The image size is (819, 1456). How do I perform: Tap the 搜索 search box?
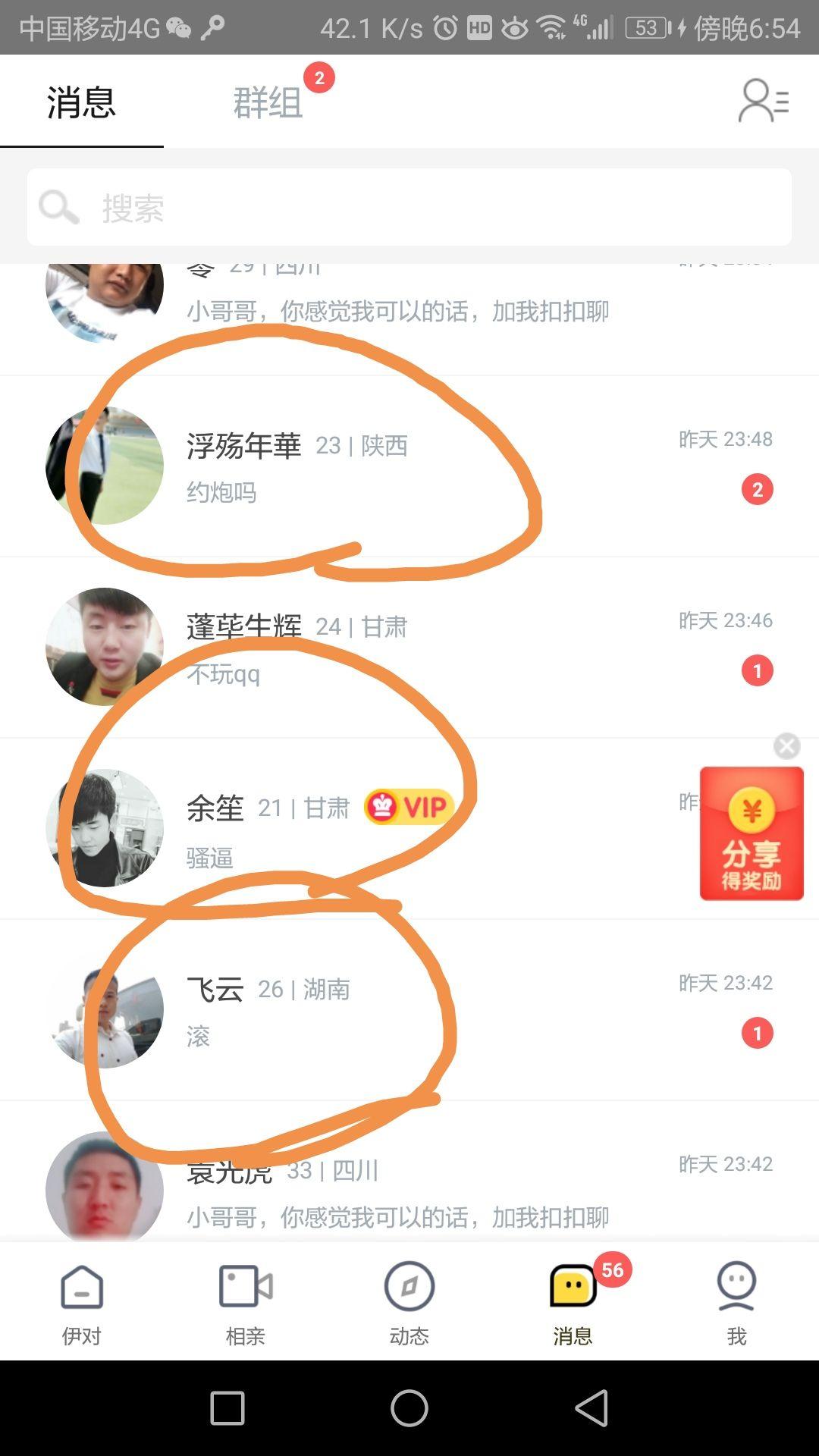[409, 207]
